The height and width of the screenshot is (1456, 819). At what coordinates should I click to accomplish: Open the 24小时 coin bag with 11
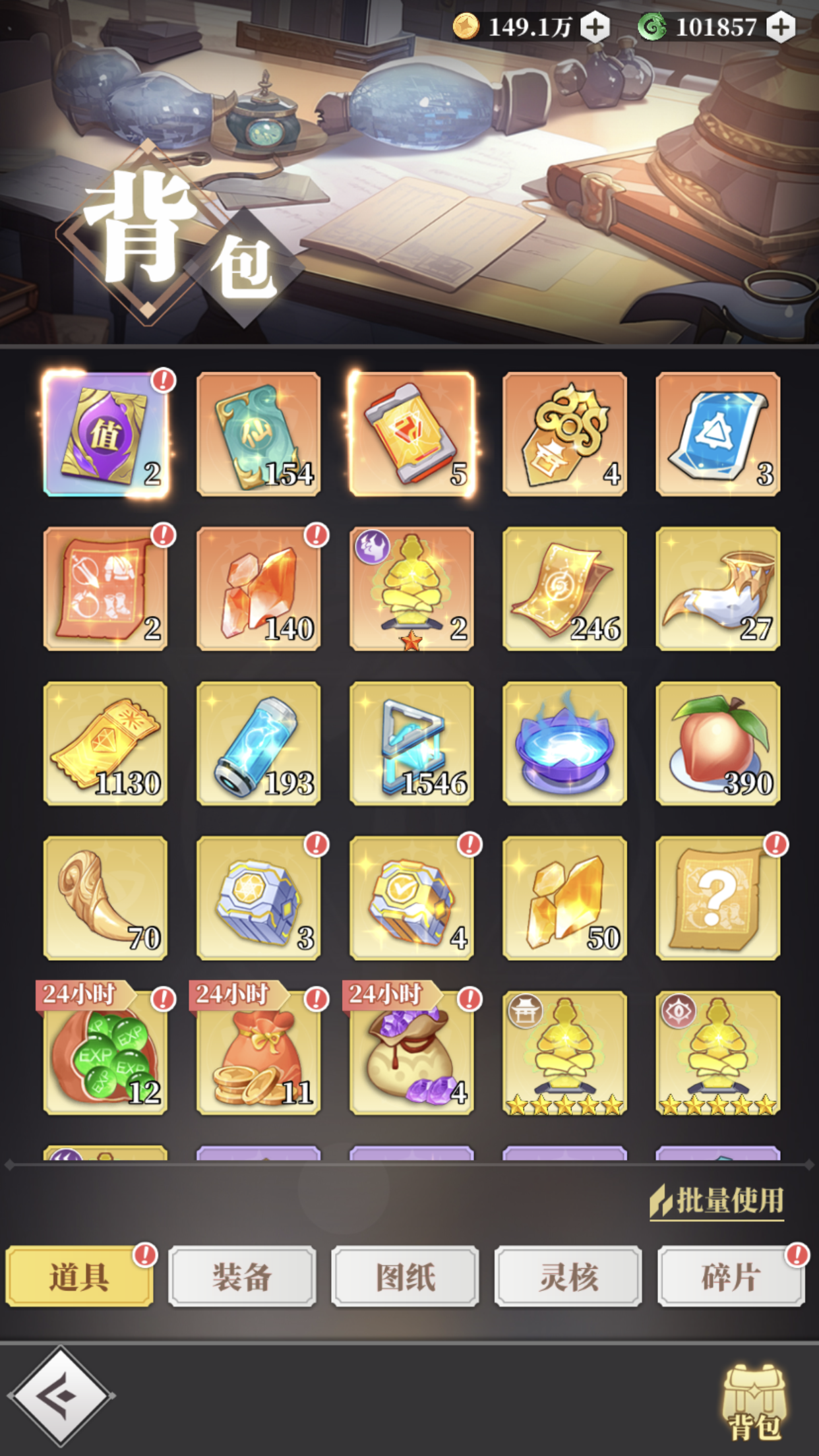tap(258, 1052)
